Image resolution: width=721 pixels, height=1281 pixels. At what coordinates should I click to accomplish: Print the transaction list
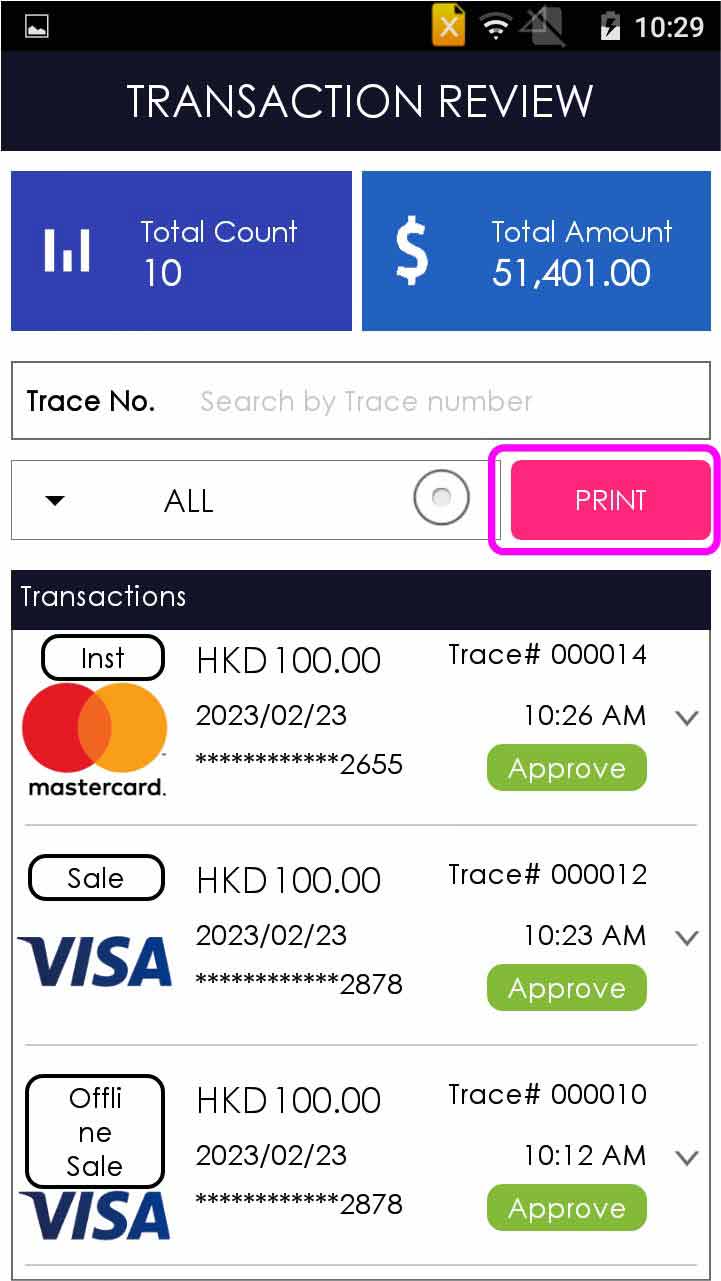pos(610,500)
